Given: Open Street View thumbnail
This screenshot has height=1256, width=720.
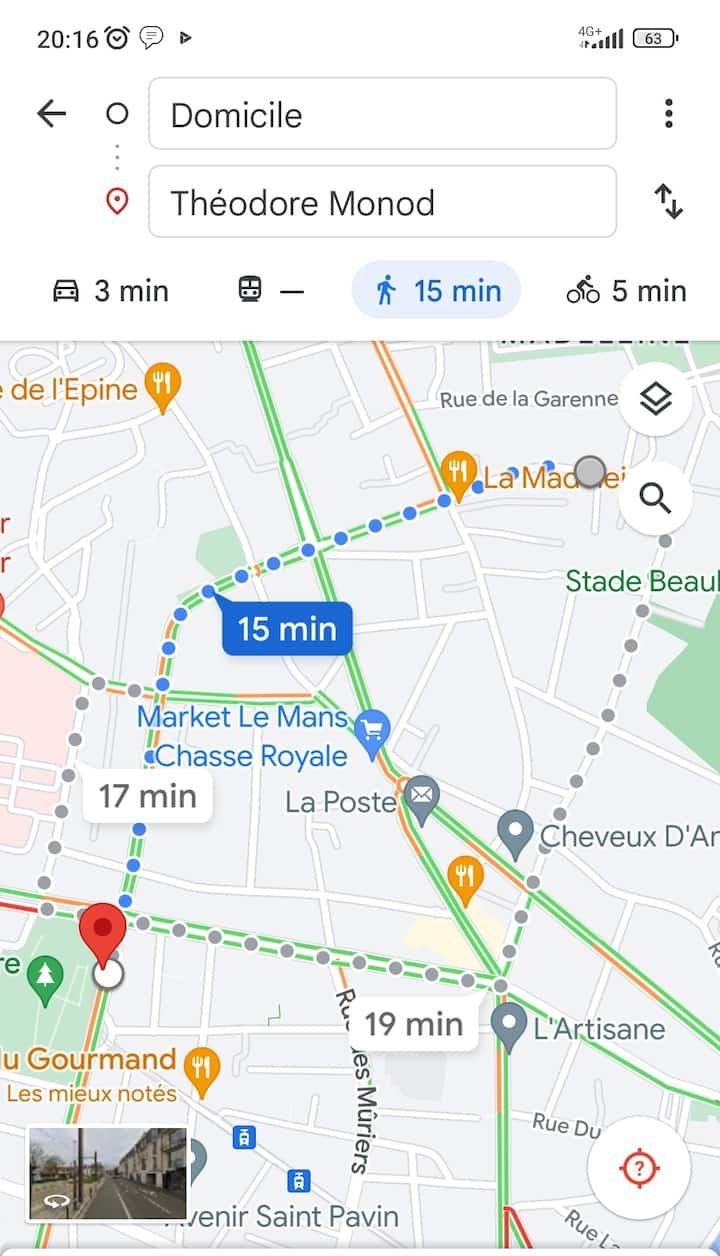Looking at the screenshot, I should coord(108,1174).
